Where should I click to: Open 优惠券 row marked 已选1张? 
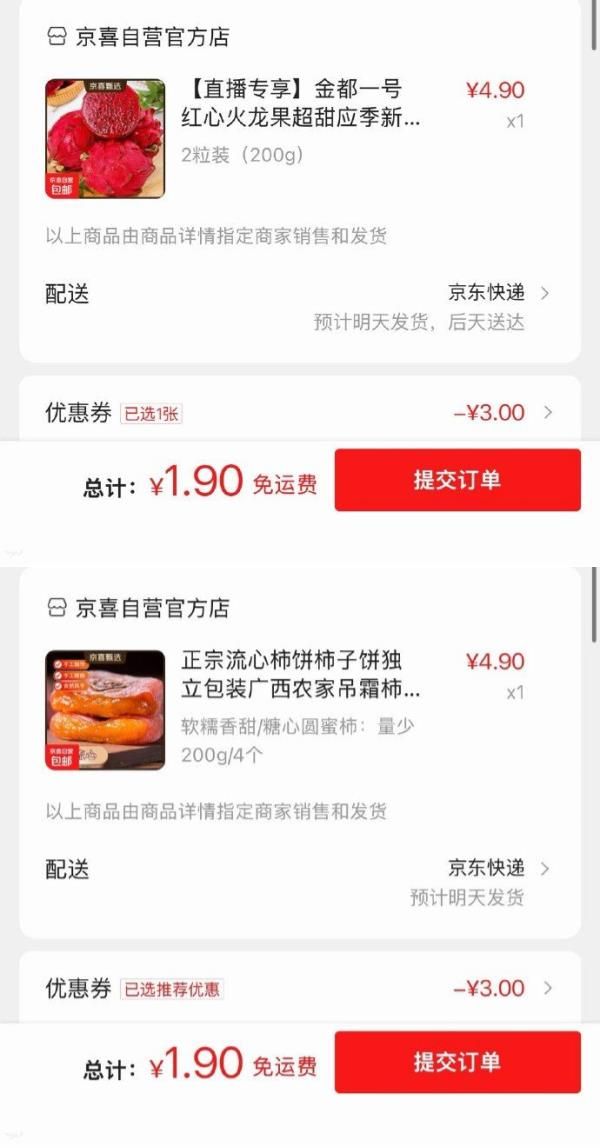[300, 413]
